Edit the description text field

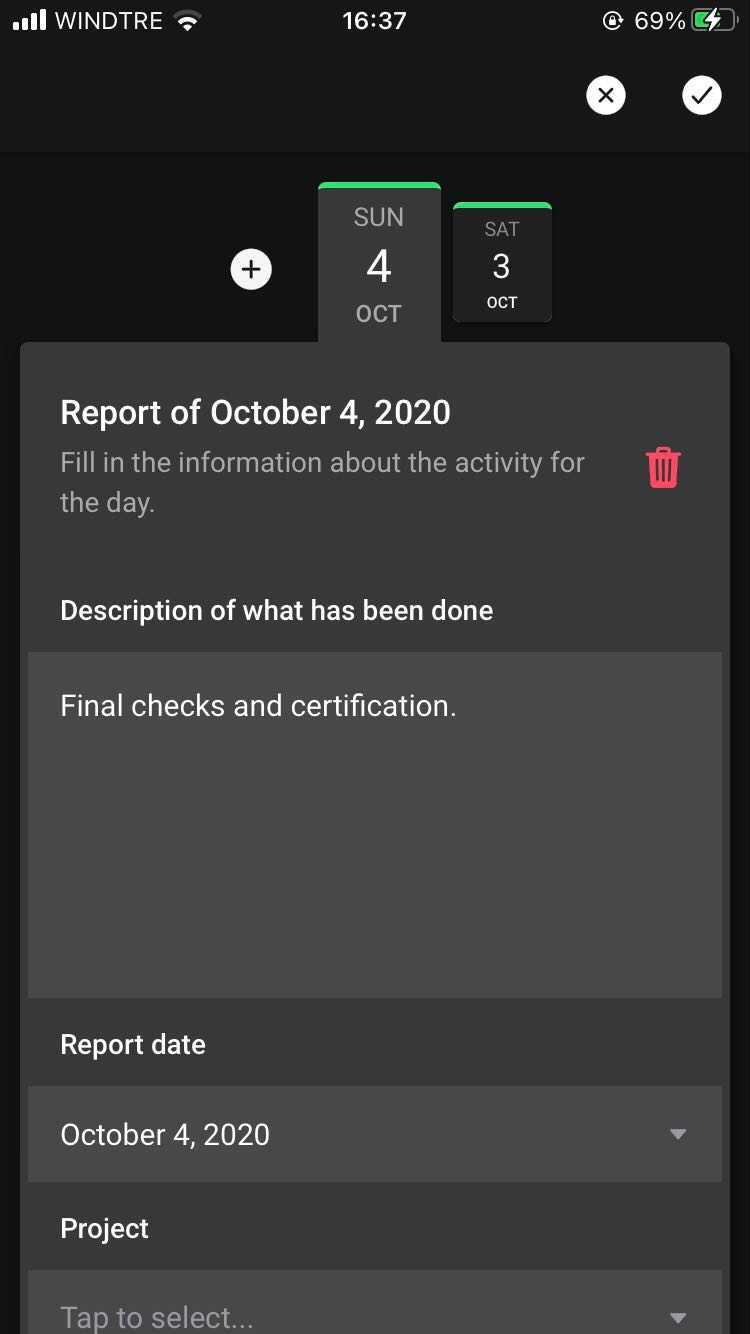click(375, 824)
